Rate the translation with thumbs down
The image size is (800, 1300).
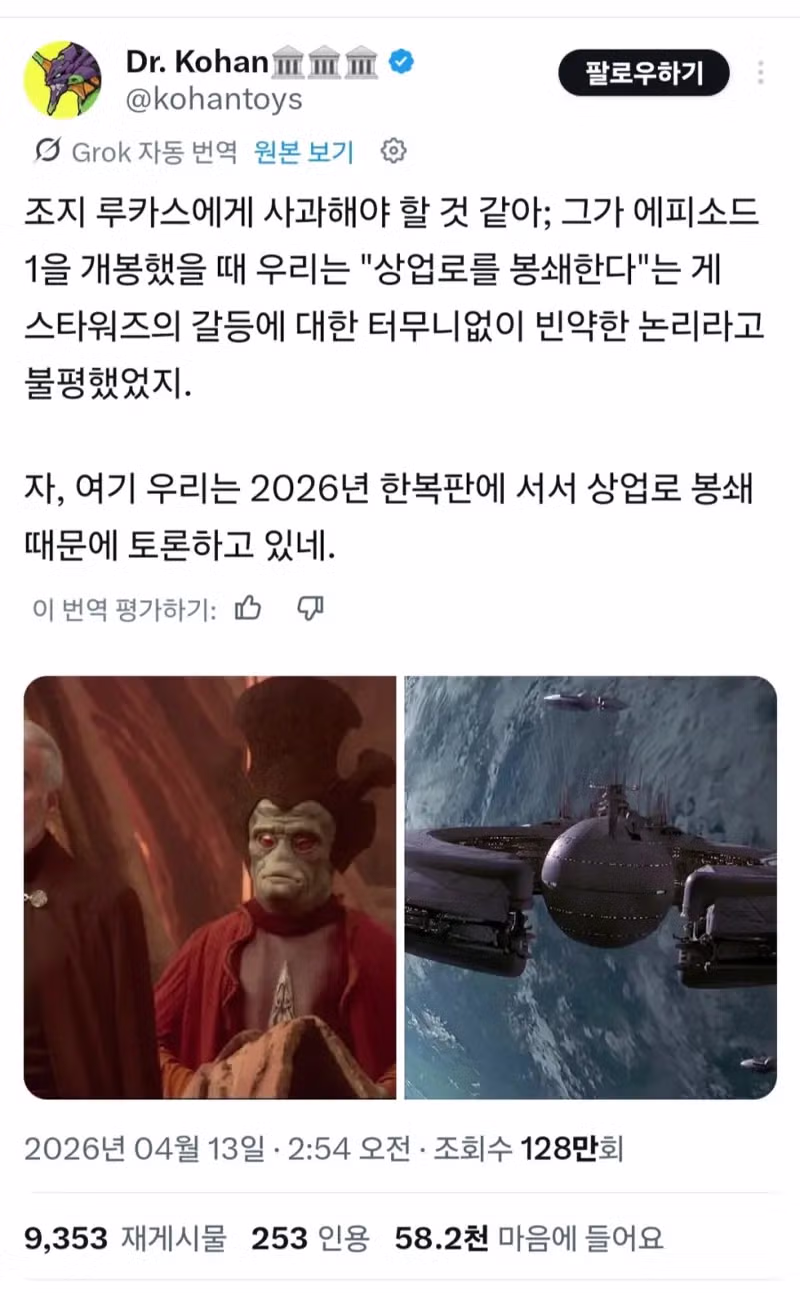point(311,608)
